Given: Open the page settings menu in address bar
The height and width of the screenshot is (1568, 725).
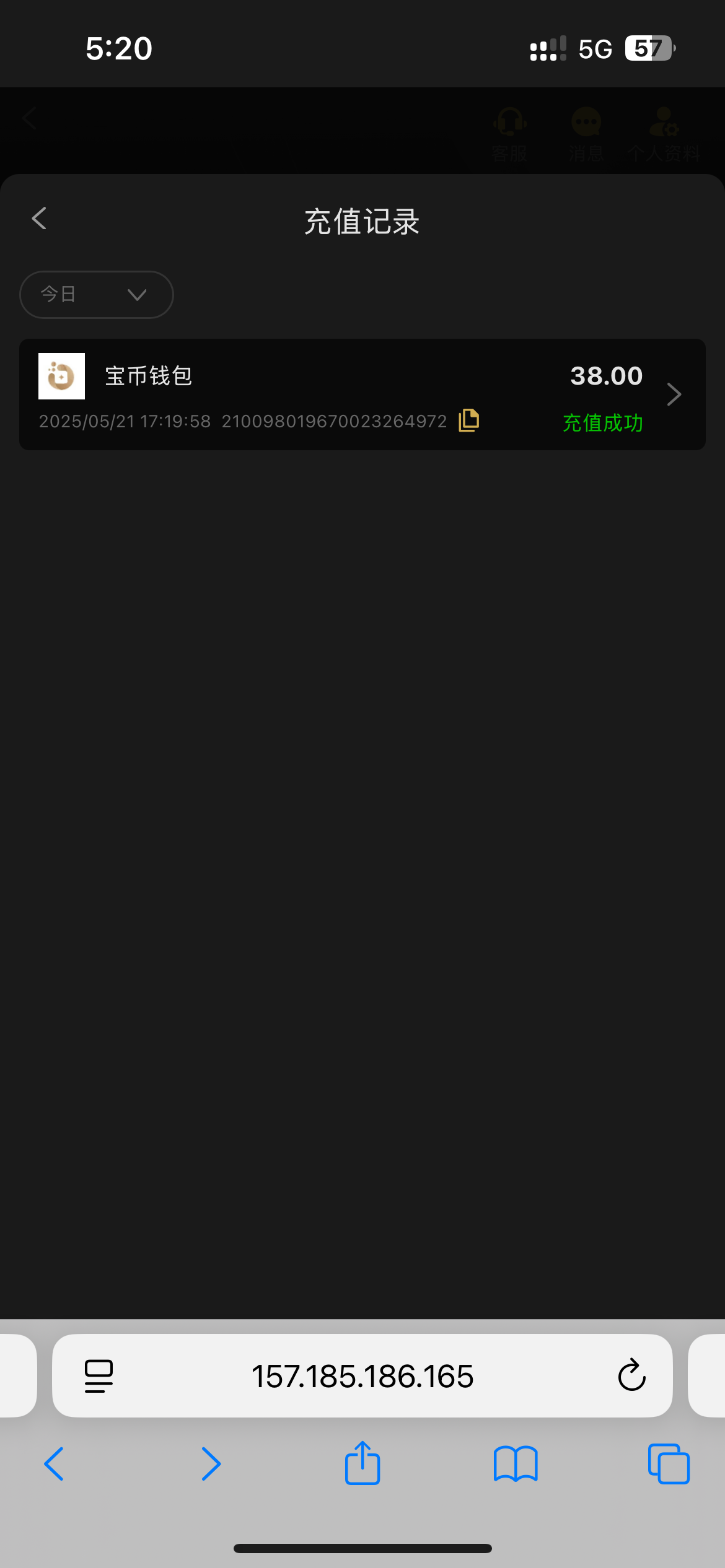Looking at the screenshot, I should click(x=99, y=1376).
